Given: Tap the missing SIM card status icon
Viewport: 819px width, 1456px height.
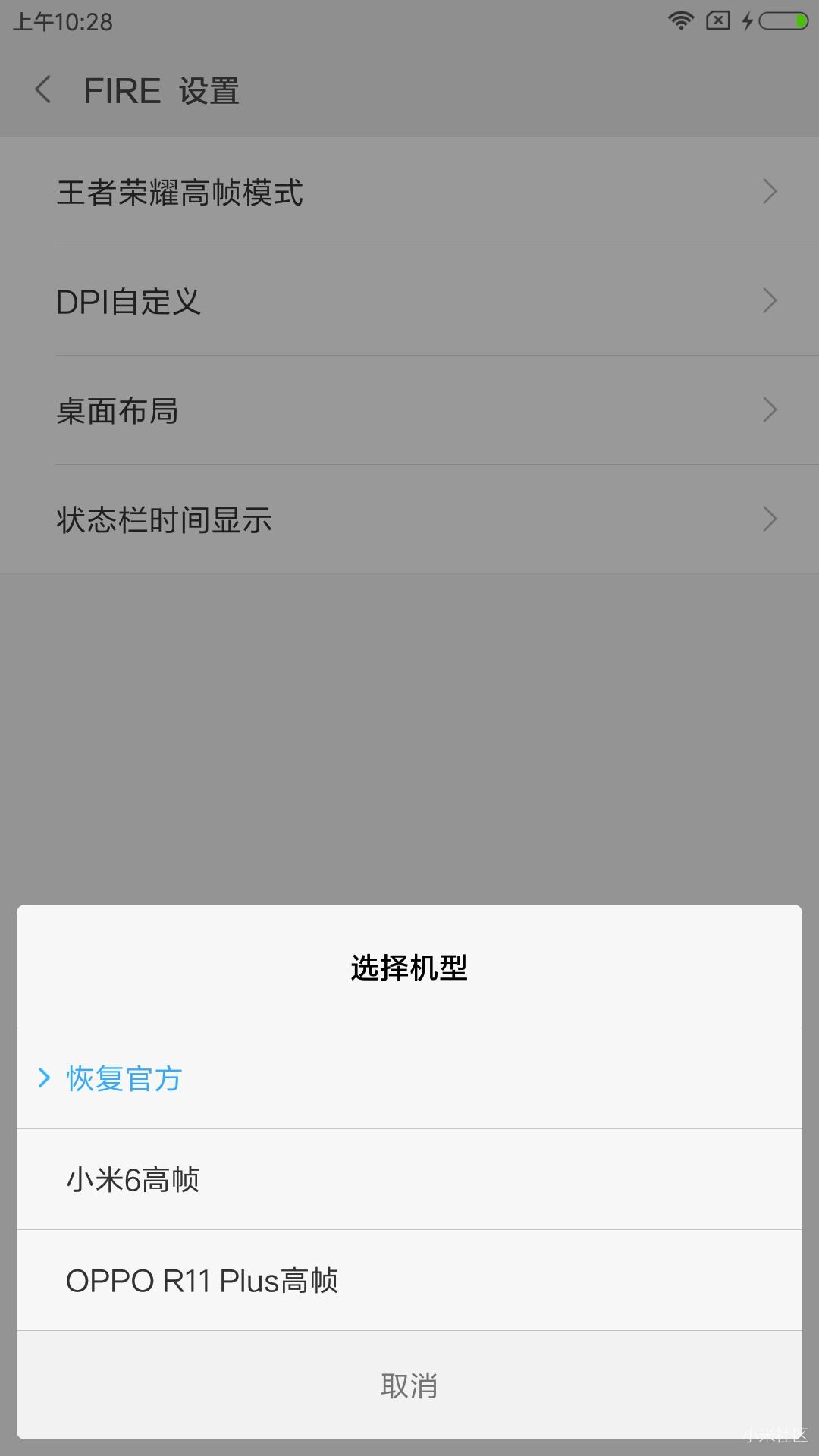Looking at the screenshot, I should pyautogui.click(x=717, y=21).
